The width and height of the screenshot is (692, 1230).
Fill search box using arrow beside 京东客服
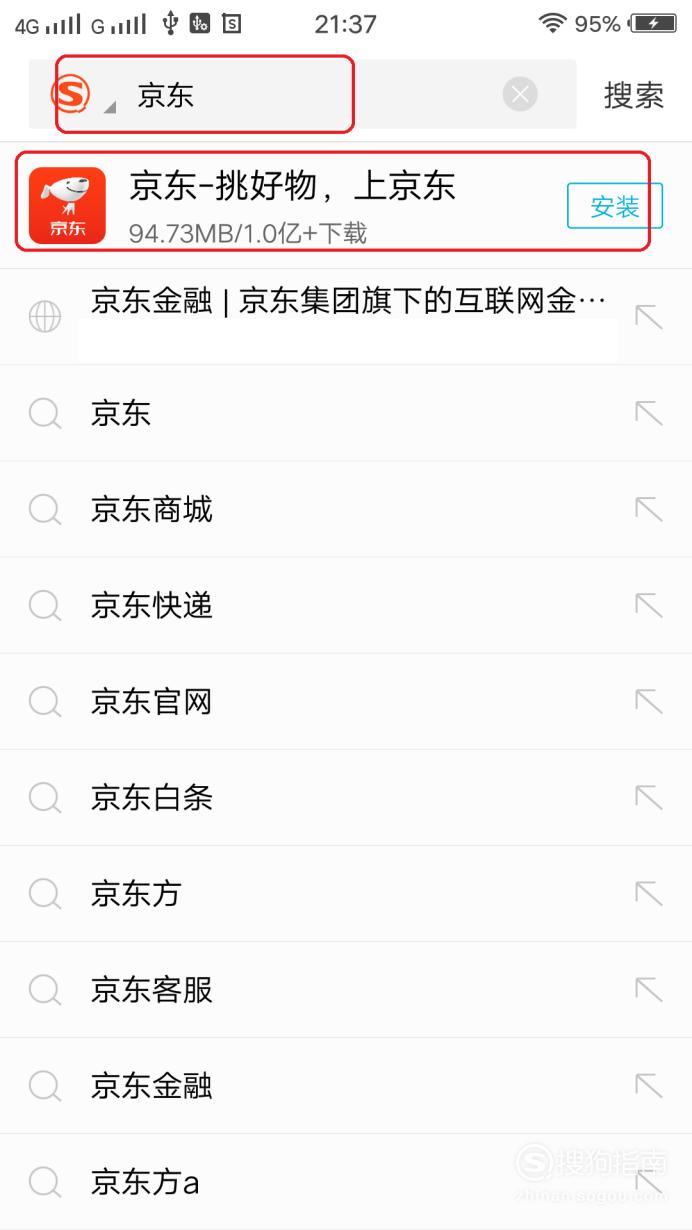649,989
